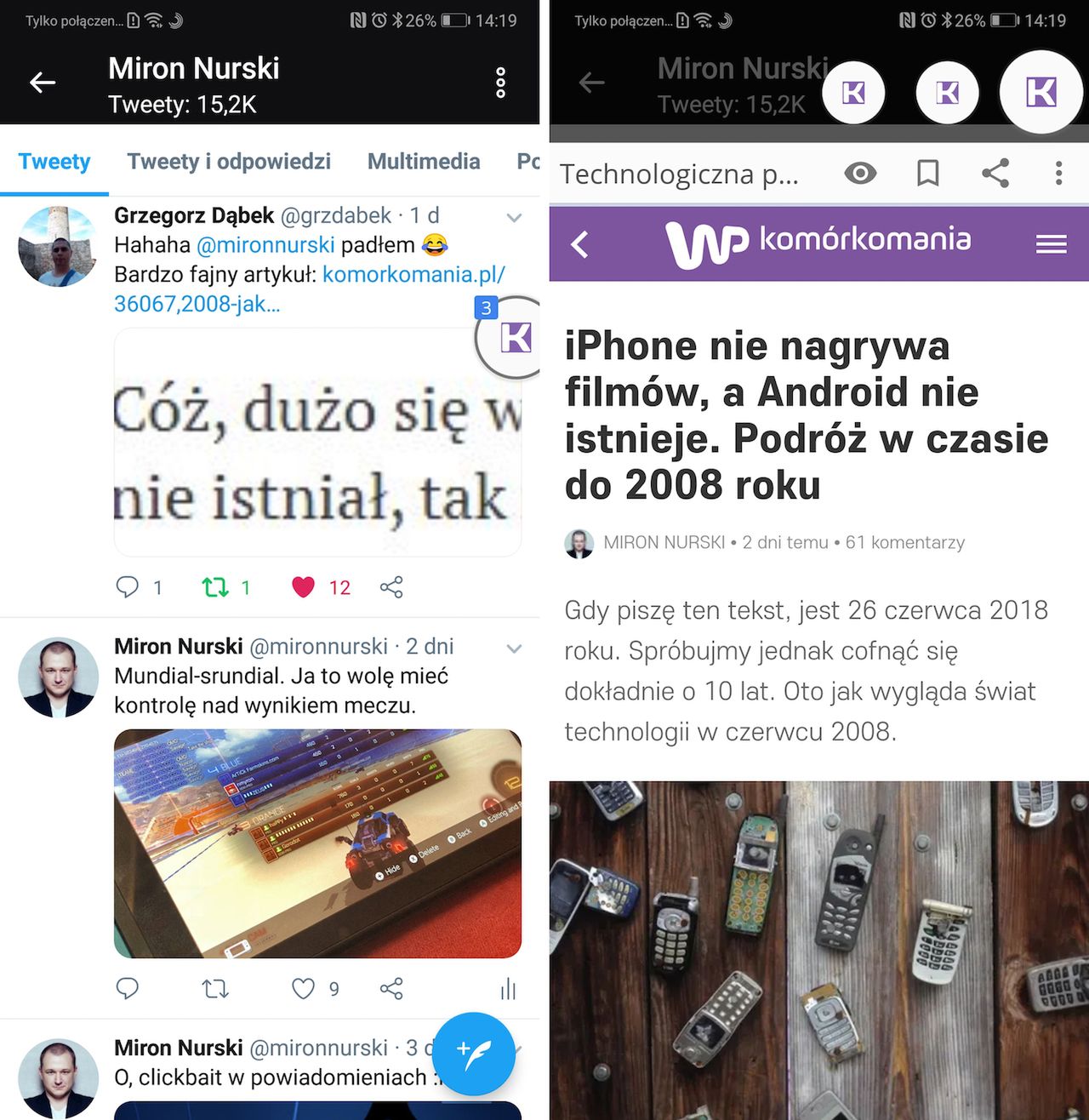Screen dimensions: 1089x1120
Task: Open the game photo in the Mundial-srundial tweet
Action: (317, 843)
